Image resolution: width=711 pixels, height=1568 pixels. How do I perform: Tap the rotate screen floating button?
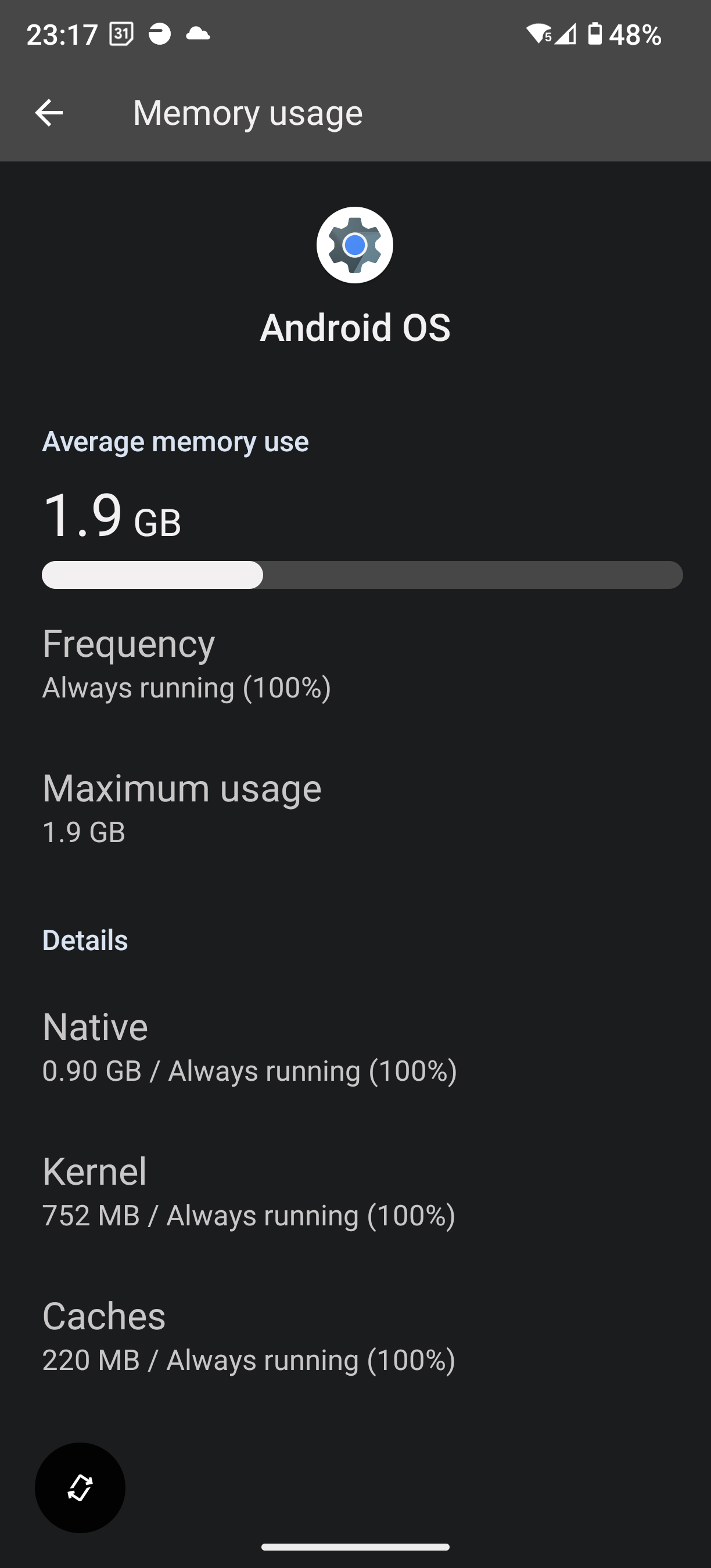tap(80, 1487)
